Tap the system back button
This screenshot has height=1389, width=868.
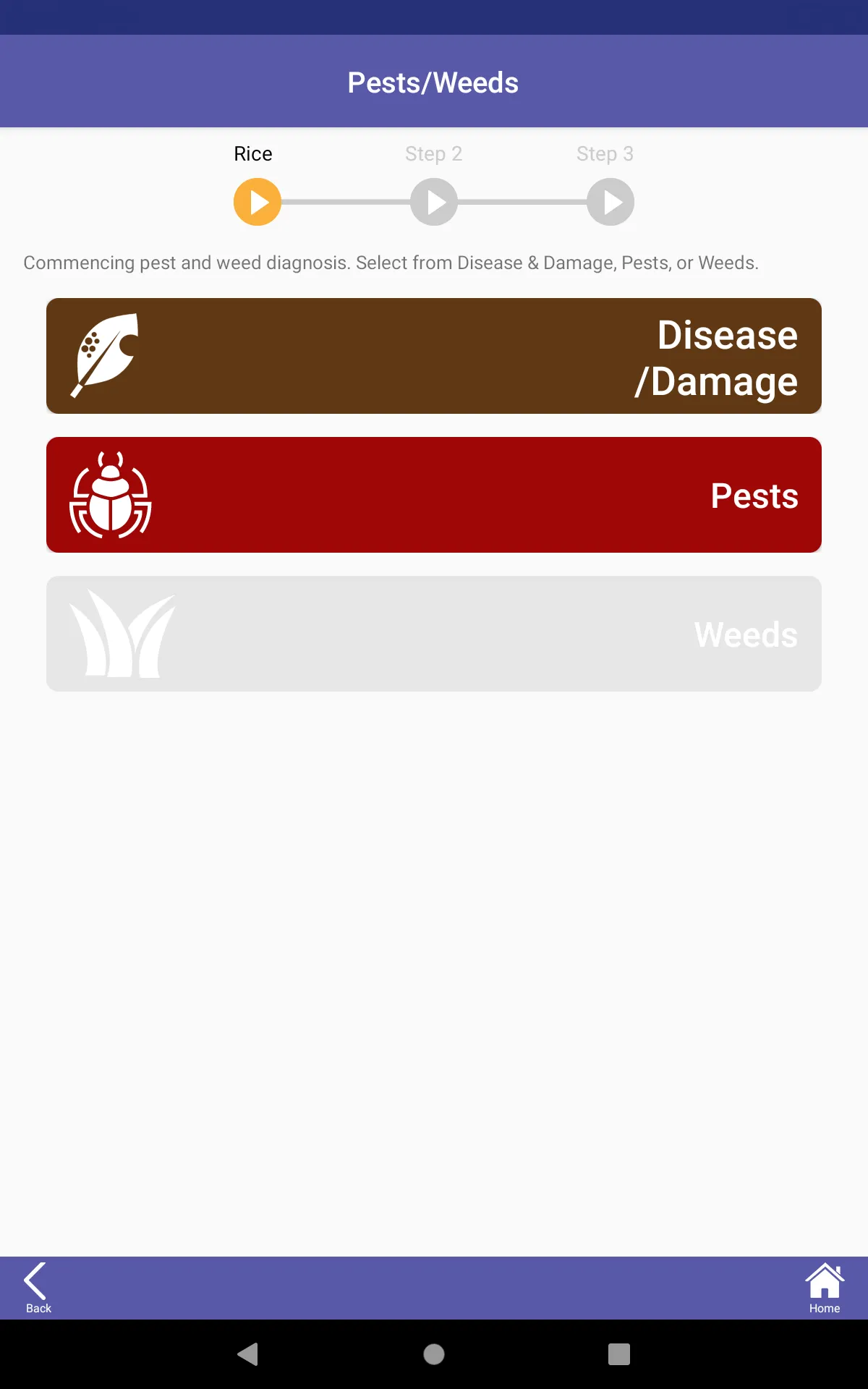248,1354
